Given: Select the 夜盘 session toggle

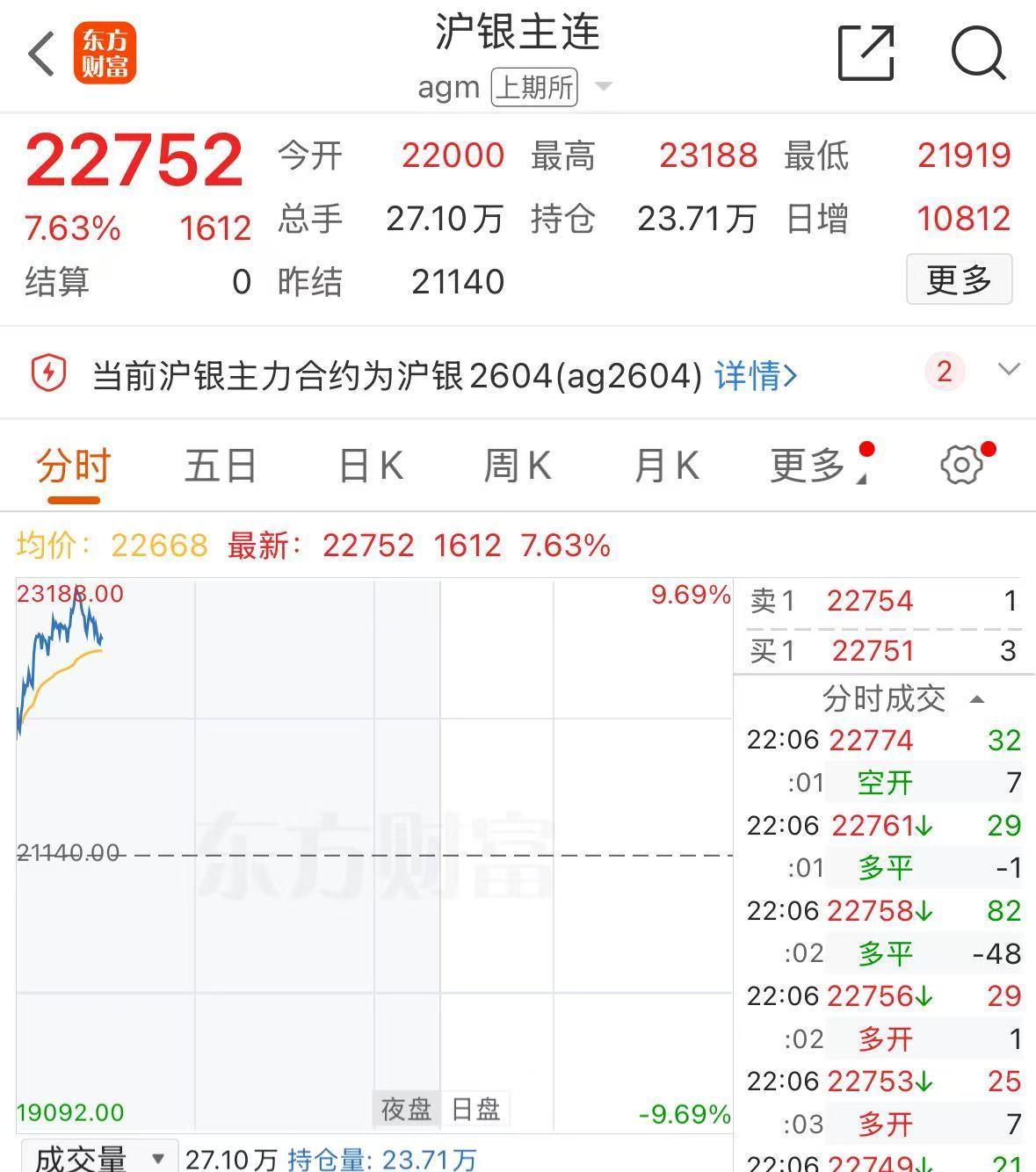Looking at the screenshot, I should pyautogui.click(x=406, y=1109).
